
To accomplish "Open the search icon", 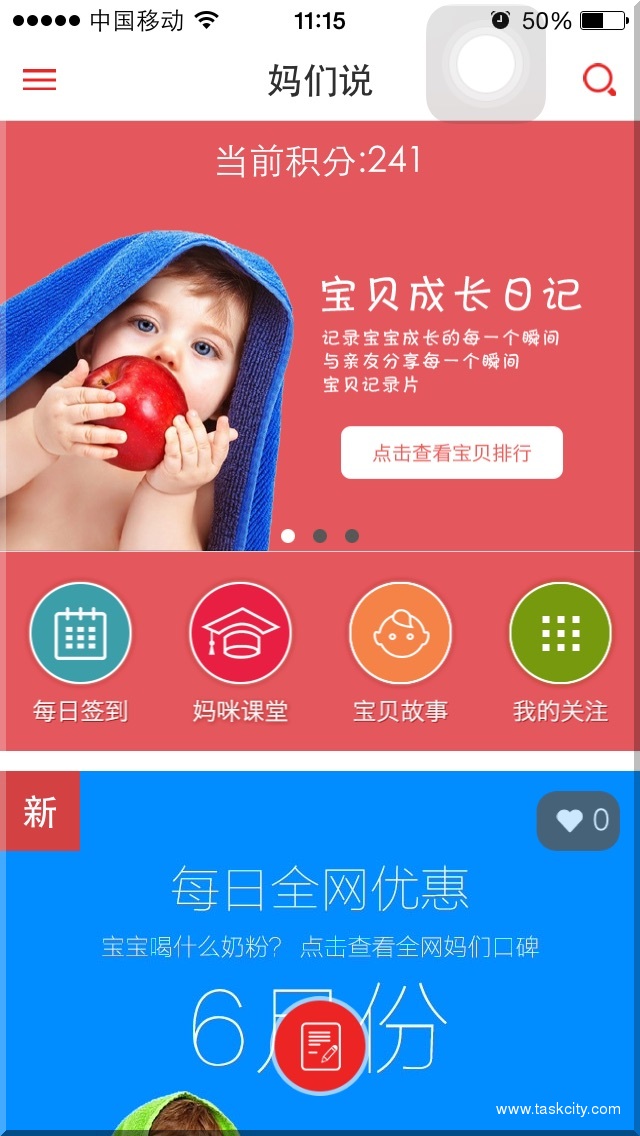I will [x=598, y=80].
